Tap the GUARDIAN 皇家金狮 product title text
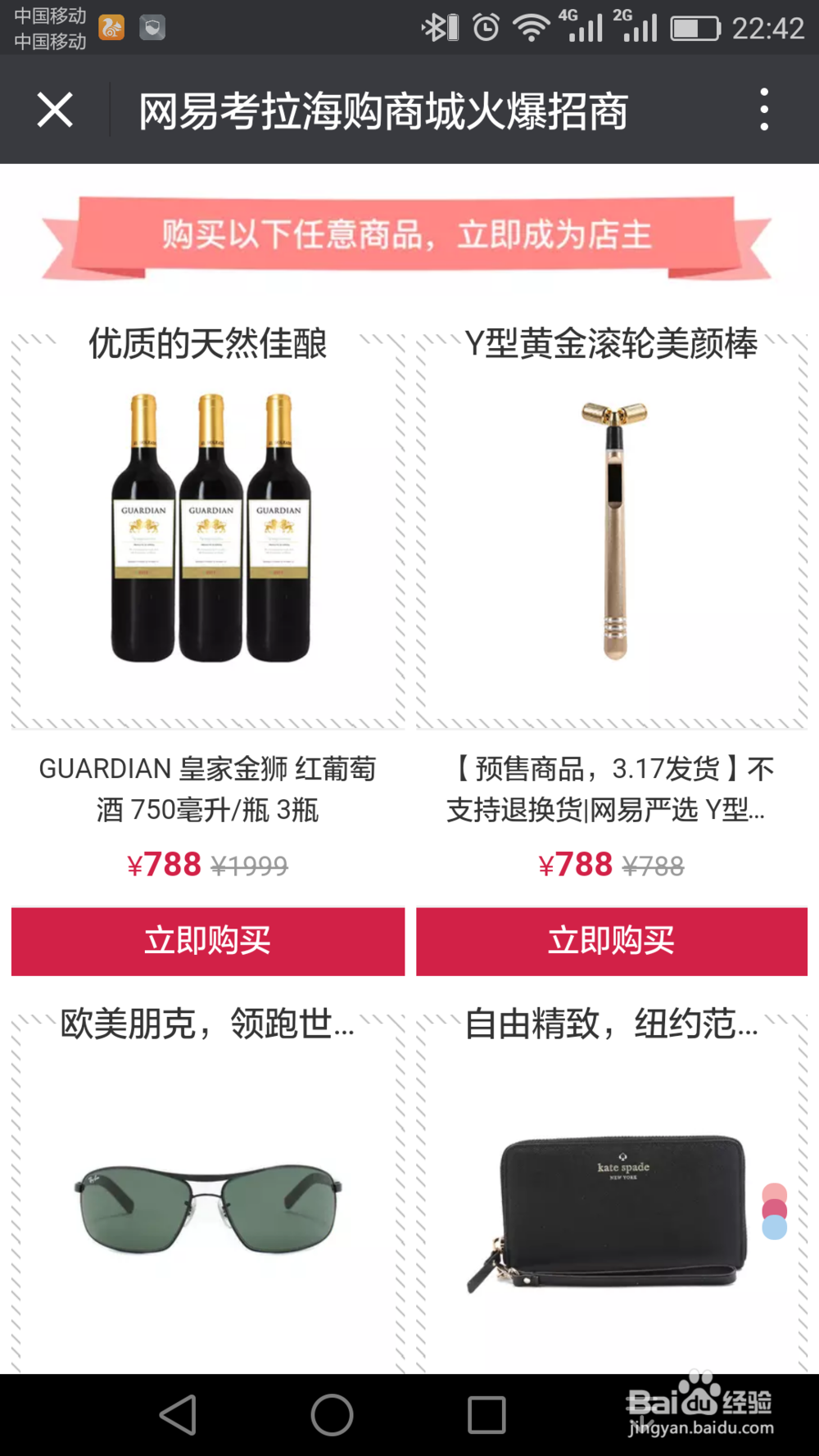819x1456 pixels. 206,790
